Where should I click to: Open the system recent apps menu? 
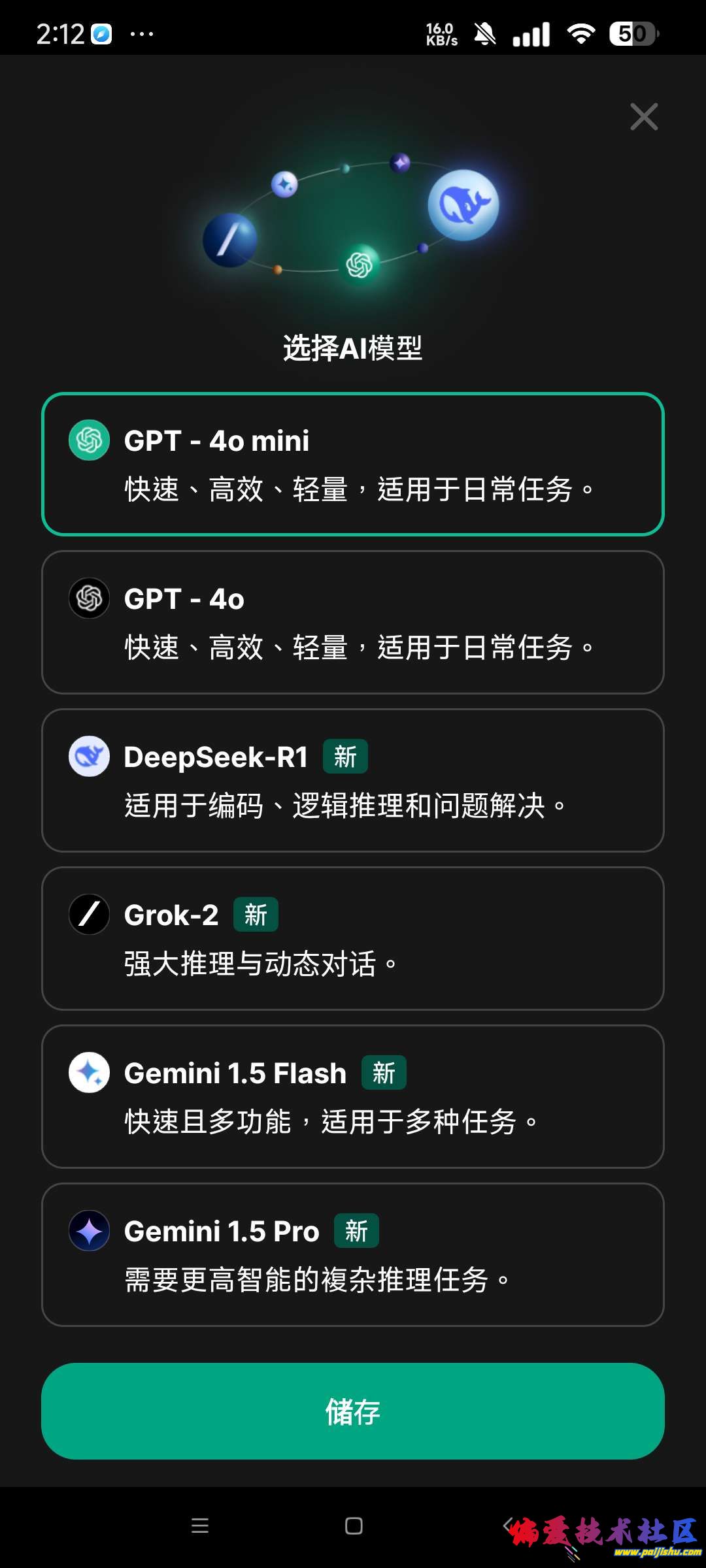point(200,1526)
